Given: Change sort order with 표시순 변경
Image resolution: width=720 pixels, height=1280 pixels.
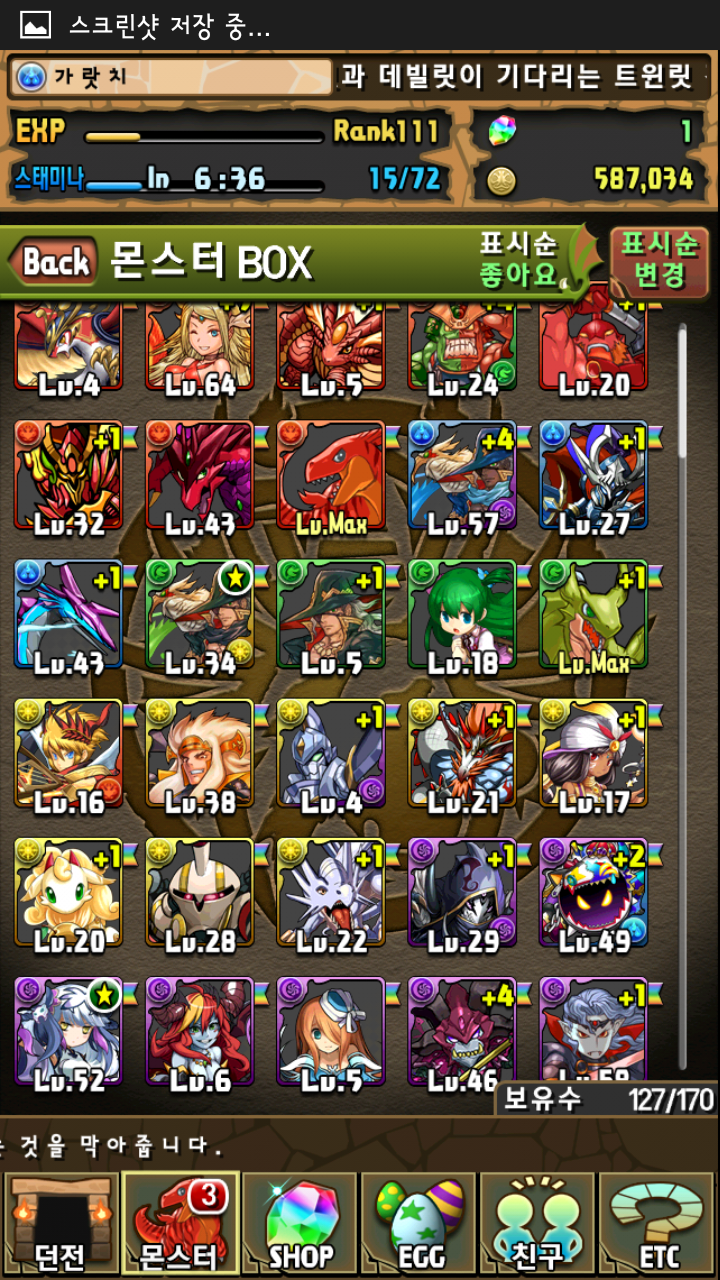Looking at the screenshot, I should tap(658, 258).
